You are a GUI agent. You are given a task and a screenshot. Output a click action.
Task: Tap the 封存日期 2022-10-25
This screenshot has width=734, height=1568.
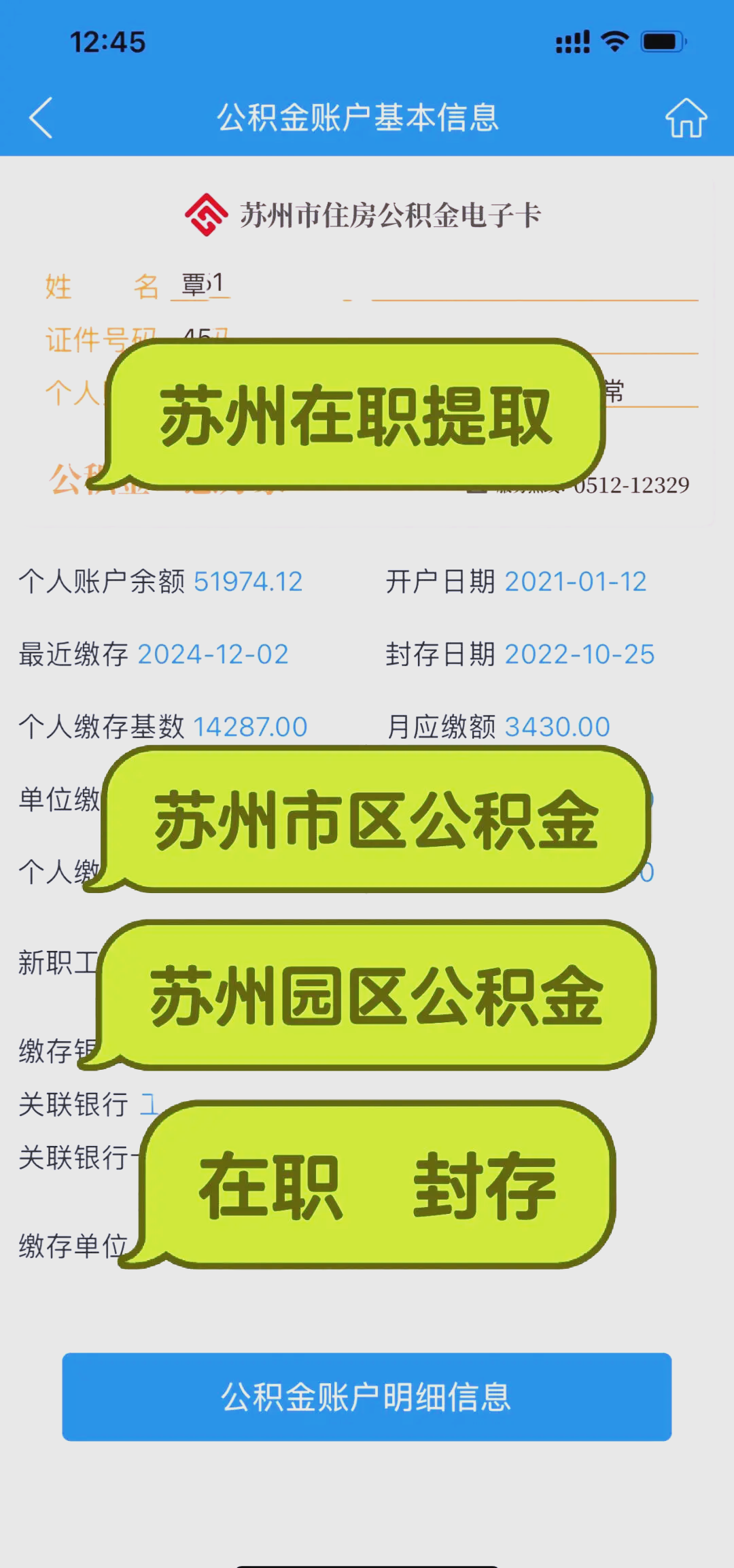[580, 655]
